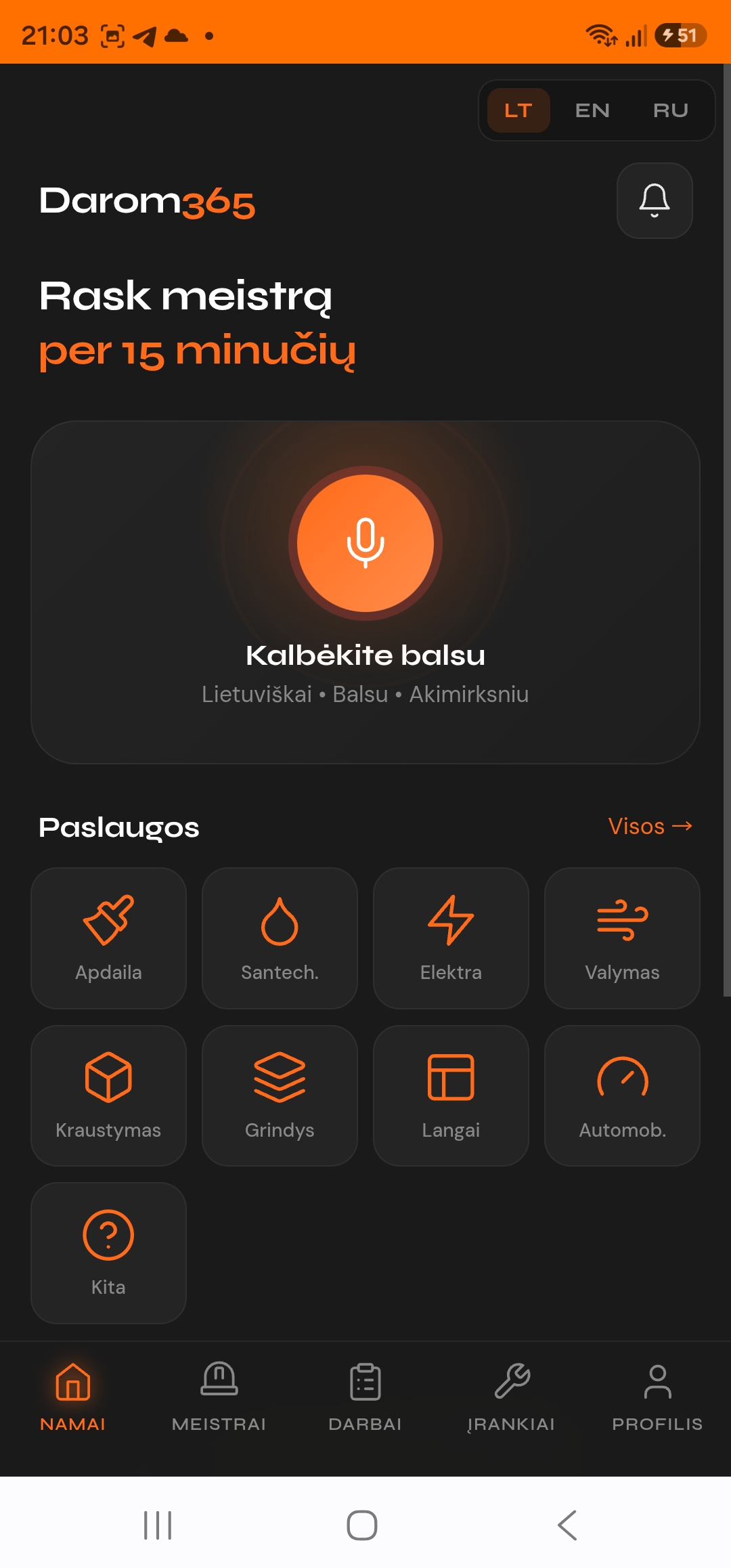Switch language to EN
The height and width of the screenshot is (1568, 731).
[x=592, y=110]
